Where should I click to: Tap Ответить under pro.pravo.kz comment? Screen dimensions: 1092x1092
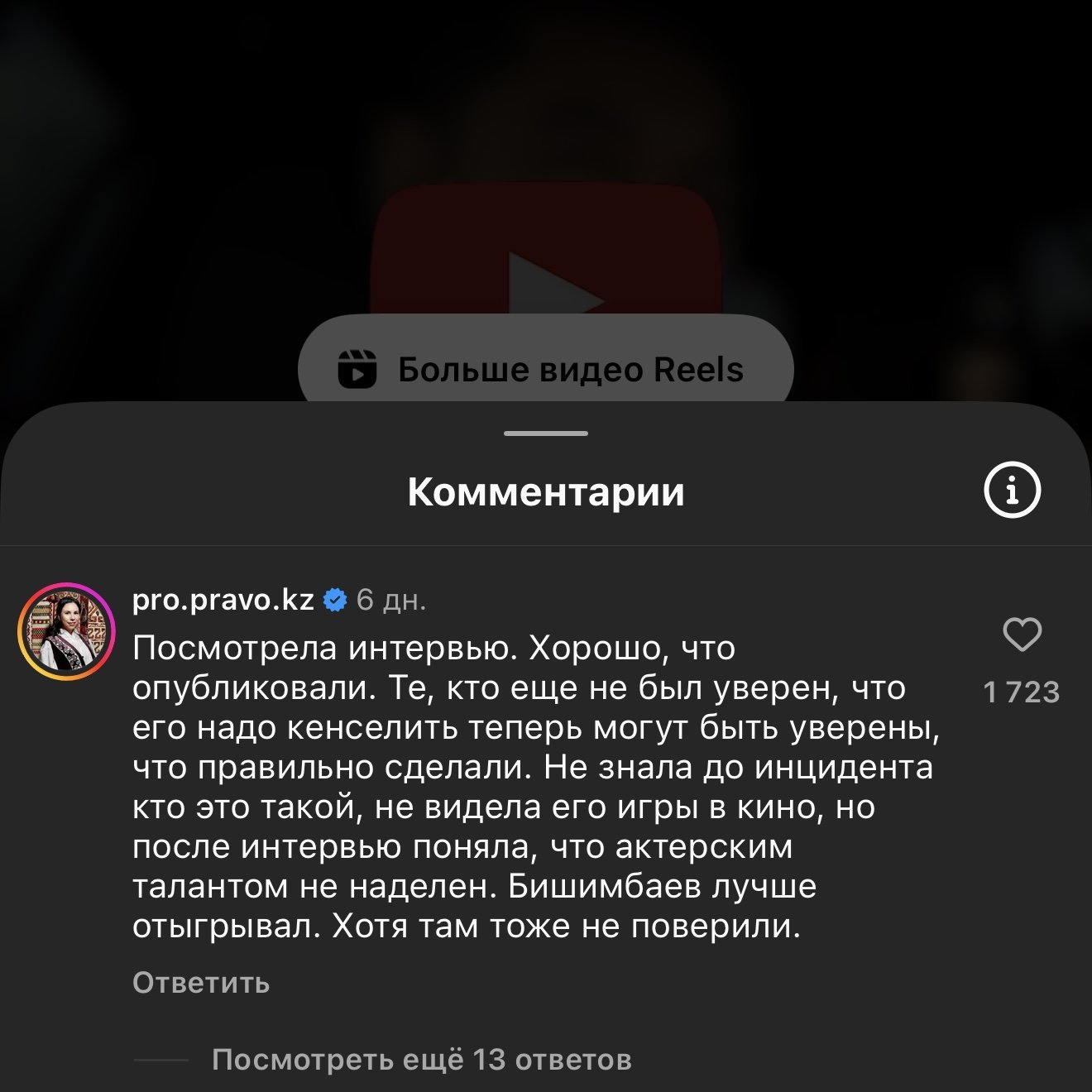(201, 983)
